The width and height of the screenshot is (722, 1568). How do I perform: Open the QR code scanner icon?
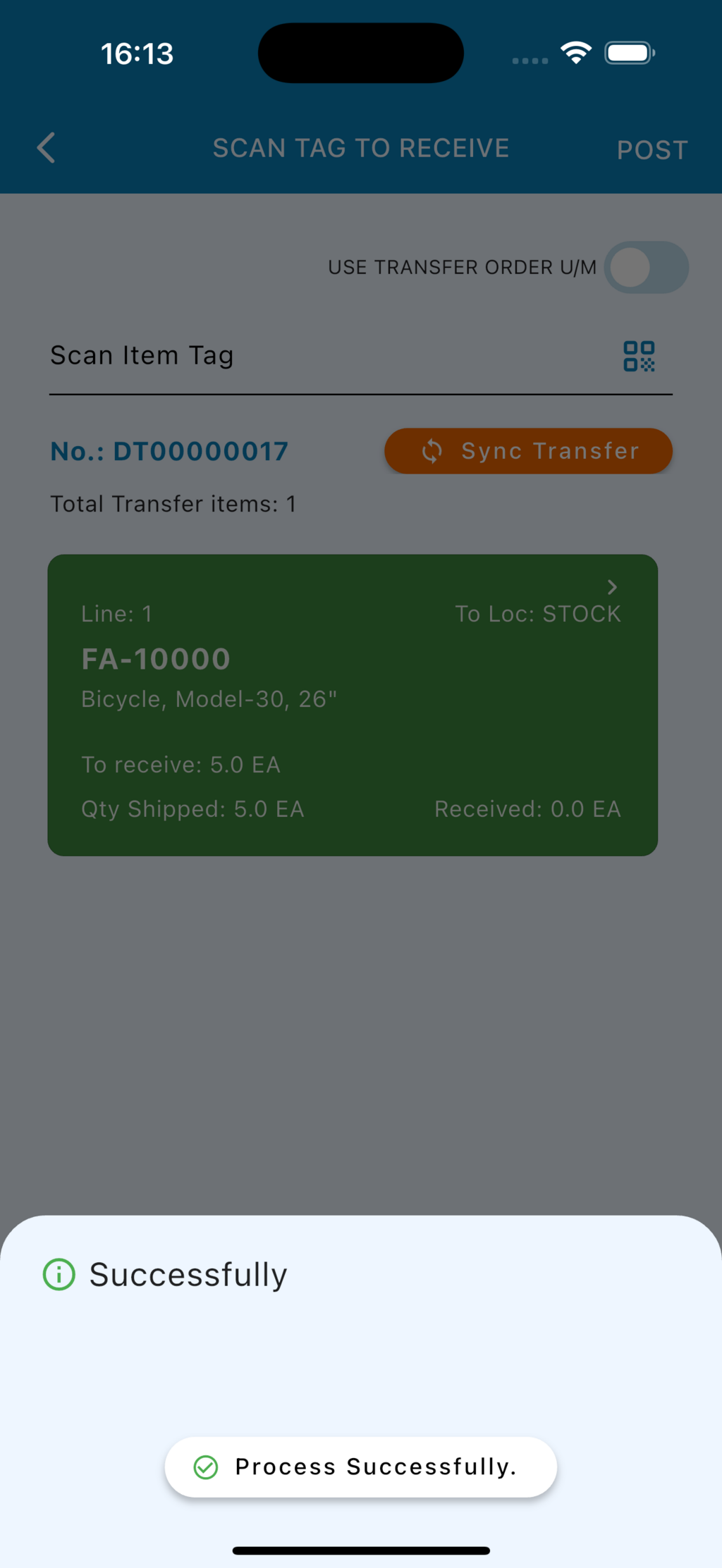[639, 356]
